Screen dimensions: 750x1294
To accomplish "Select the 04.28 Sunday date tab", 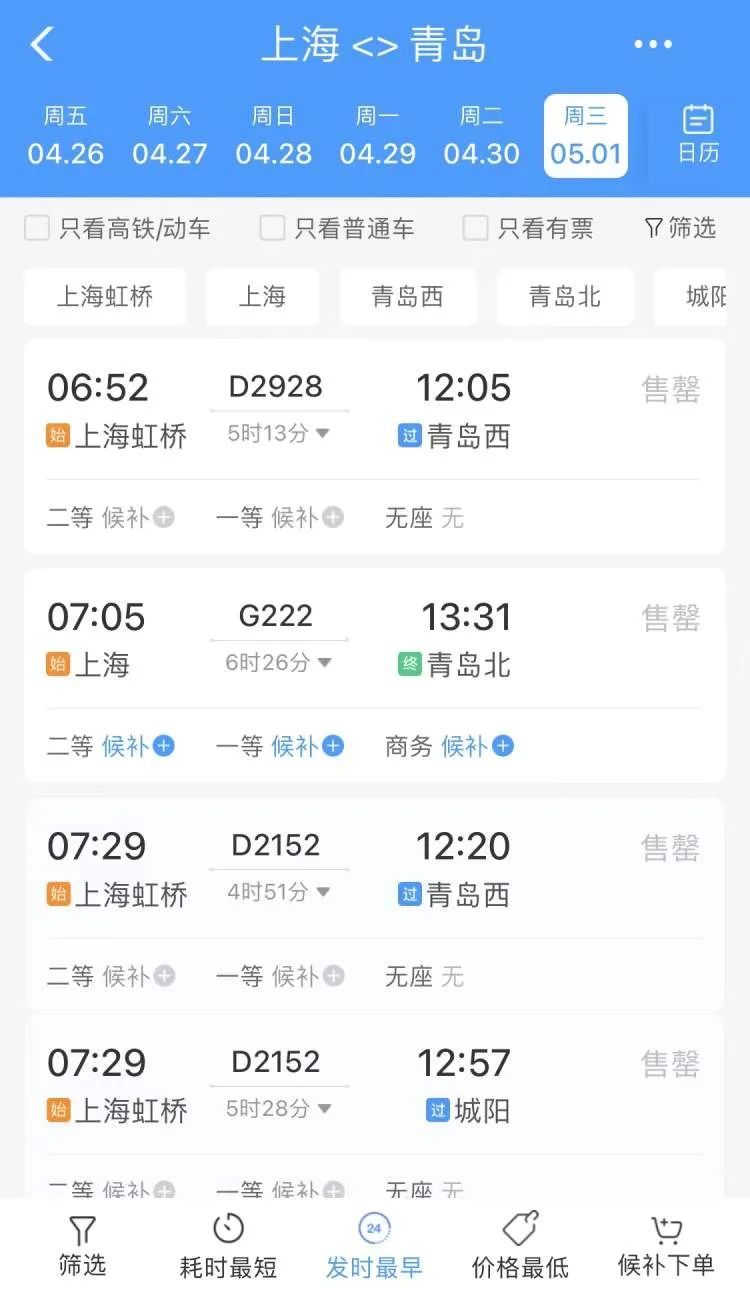I will (x=273, y=135).
